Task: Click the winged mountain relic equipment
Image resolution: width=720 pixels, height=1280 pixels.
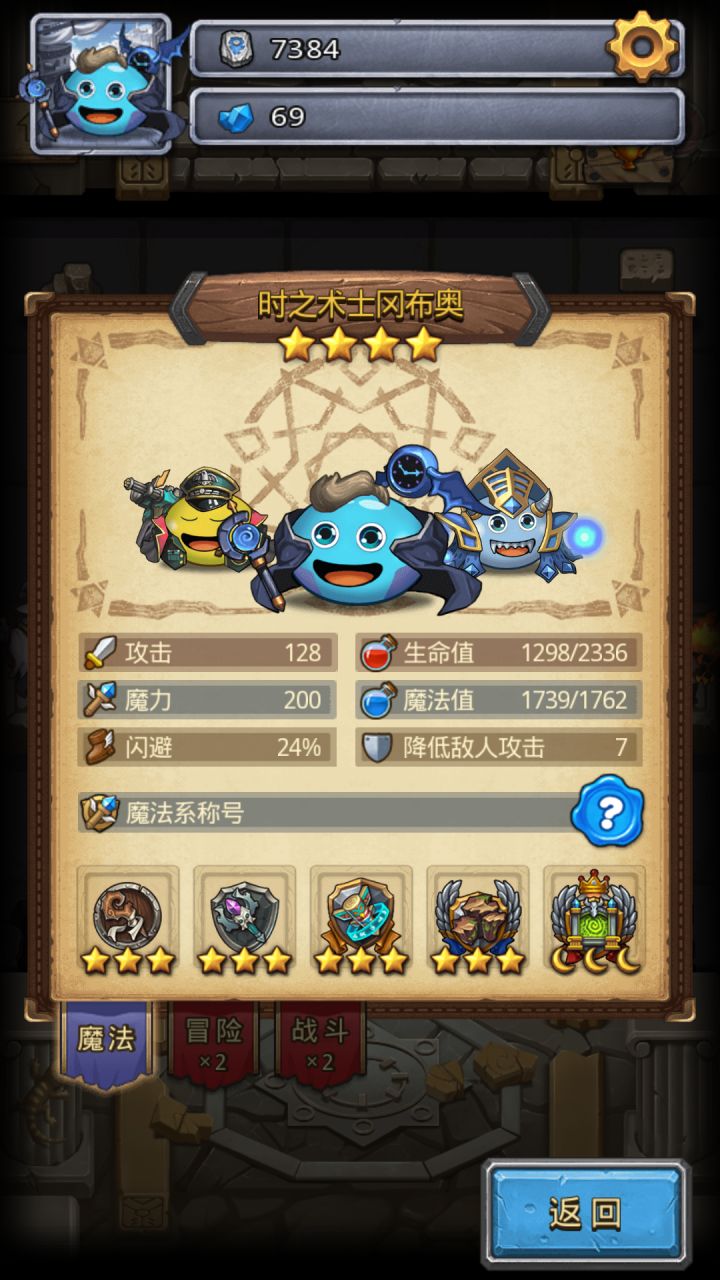Action: (478, 913)
